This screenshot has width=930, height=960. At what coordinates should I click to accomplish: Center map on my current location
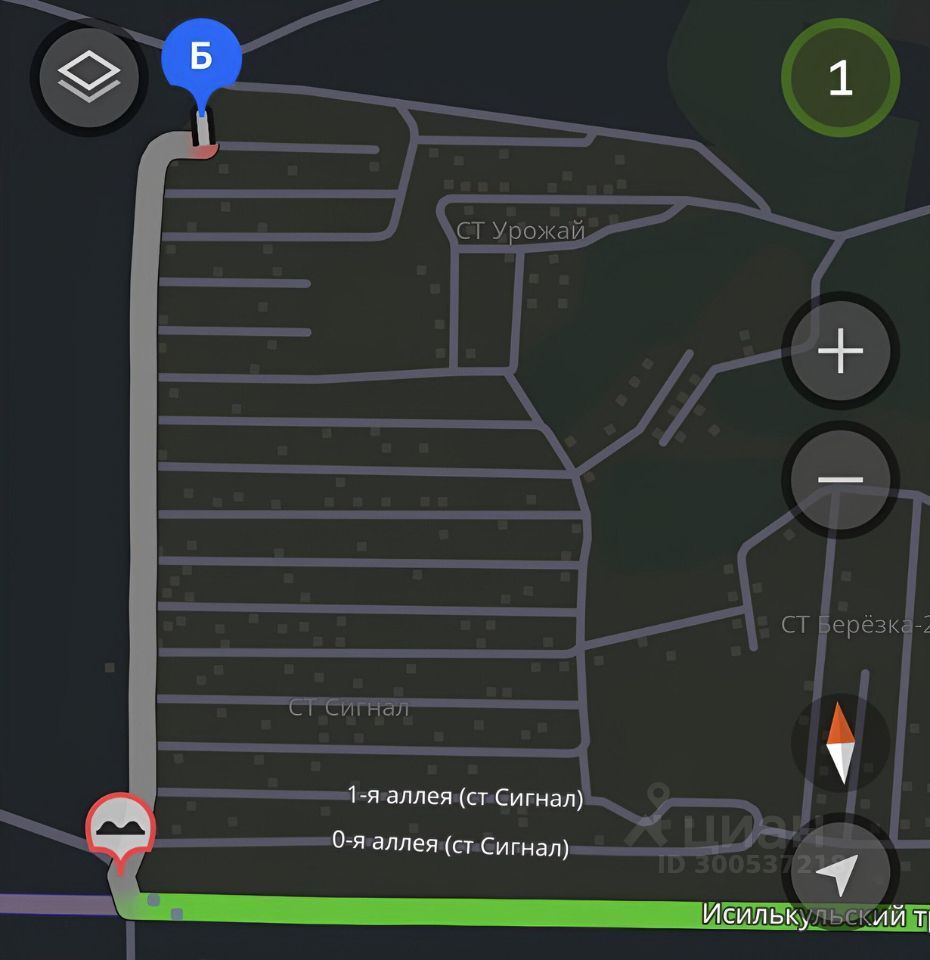840,874
